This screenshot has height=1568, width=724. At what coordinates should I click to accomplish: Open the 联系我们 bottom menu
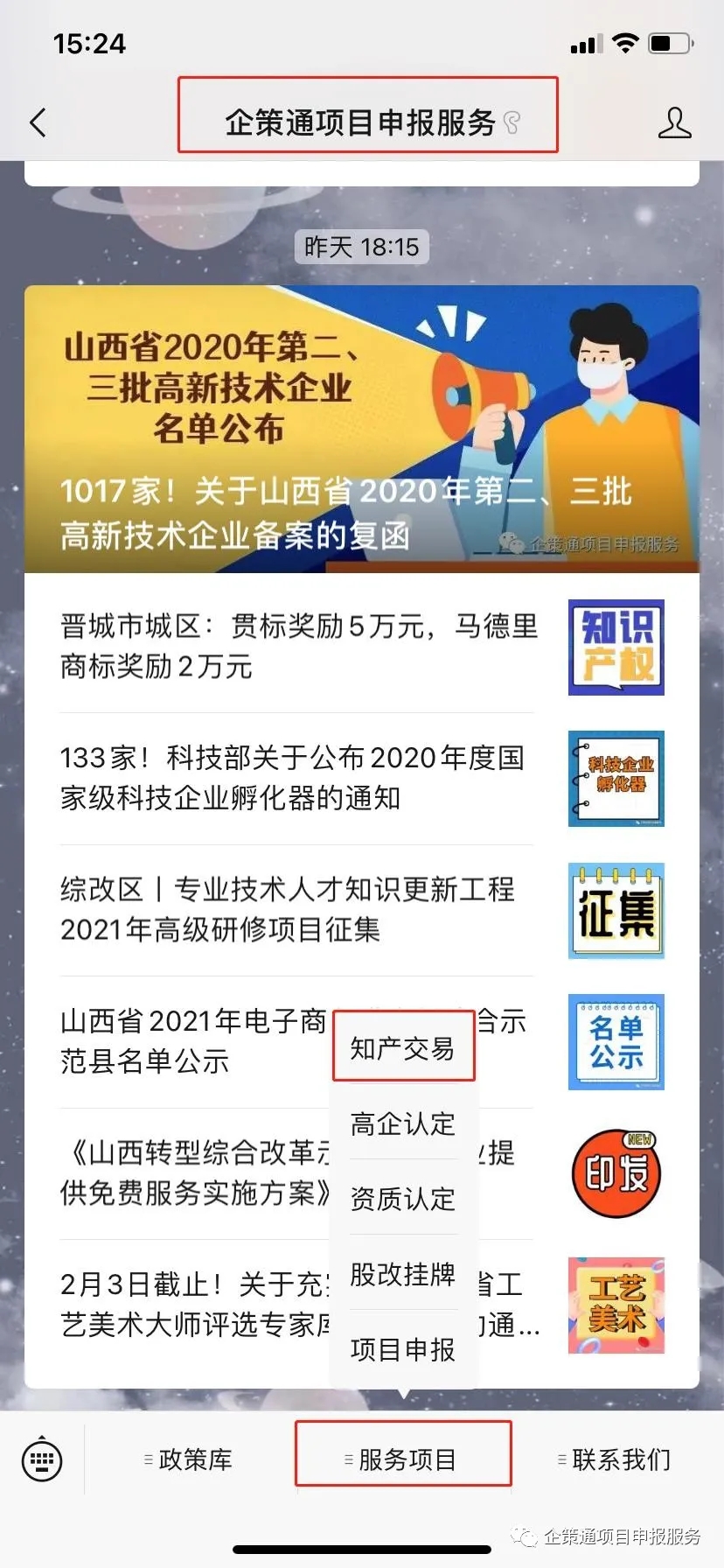point(616,1459)
